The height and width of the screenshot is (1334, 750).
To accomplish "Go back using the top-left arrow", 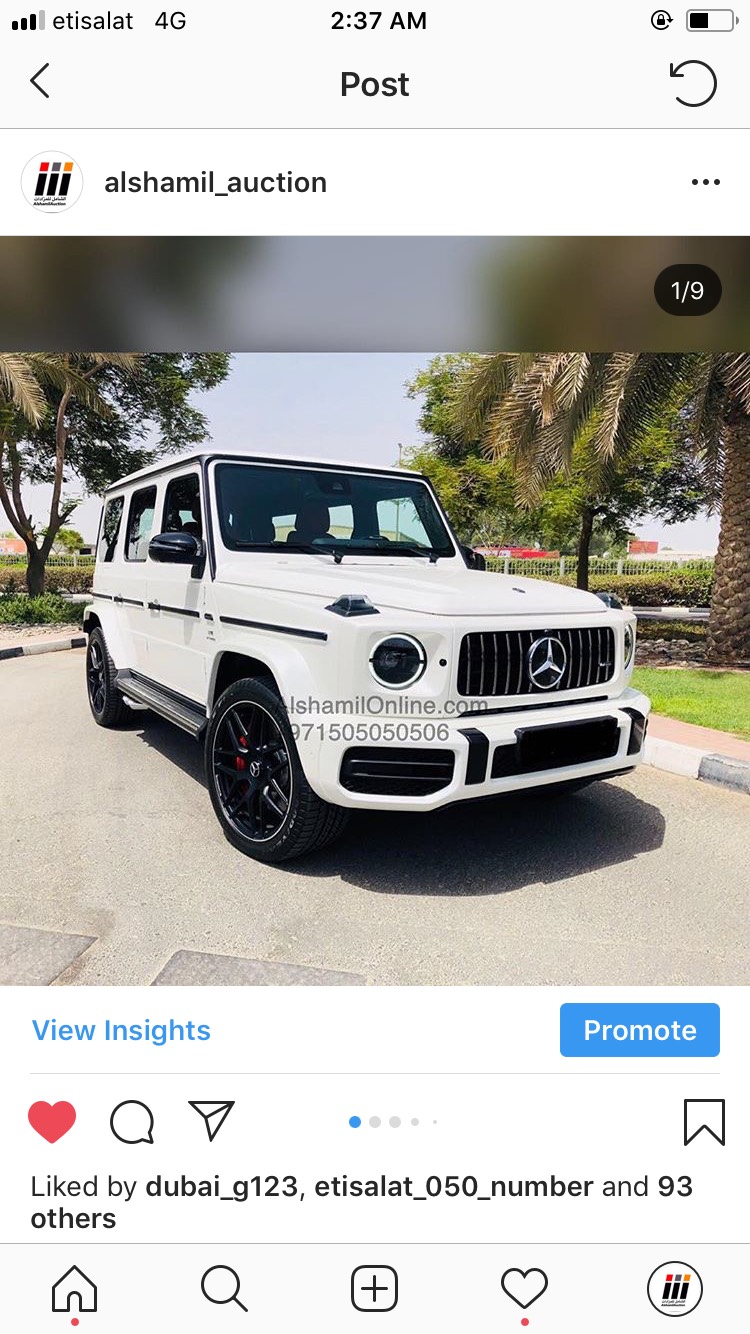I will coord(40,82).
